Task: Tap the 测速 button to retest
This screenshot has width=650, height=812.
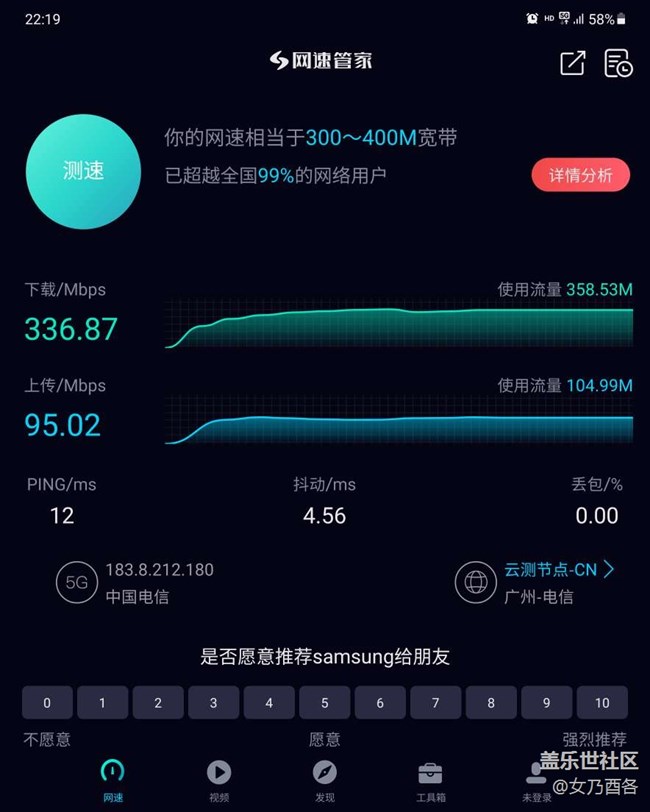Action: coord(84,171)
